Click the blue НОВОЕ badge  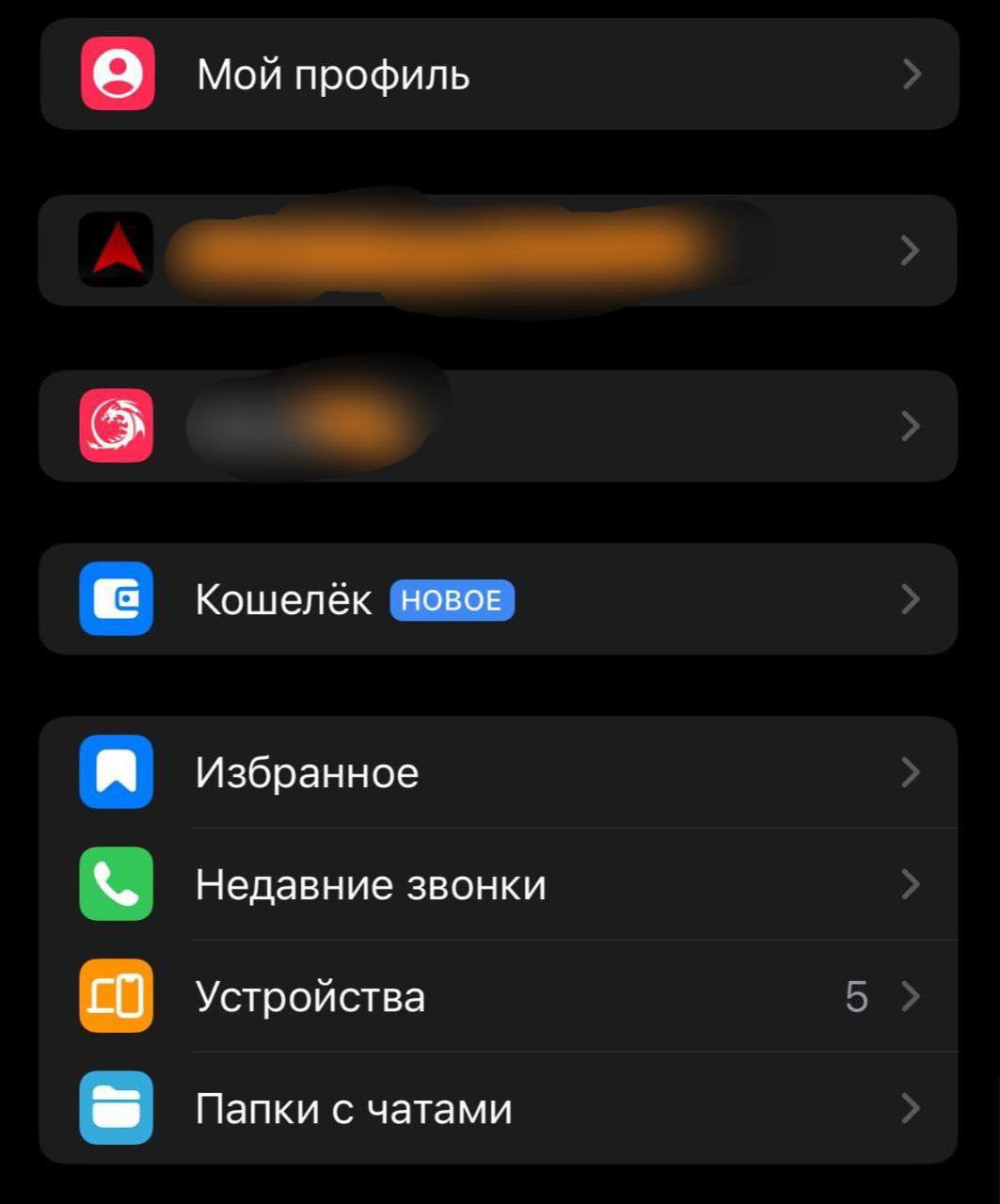pos(452,600)
